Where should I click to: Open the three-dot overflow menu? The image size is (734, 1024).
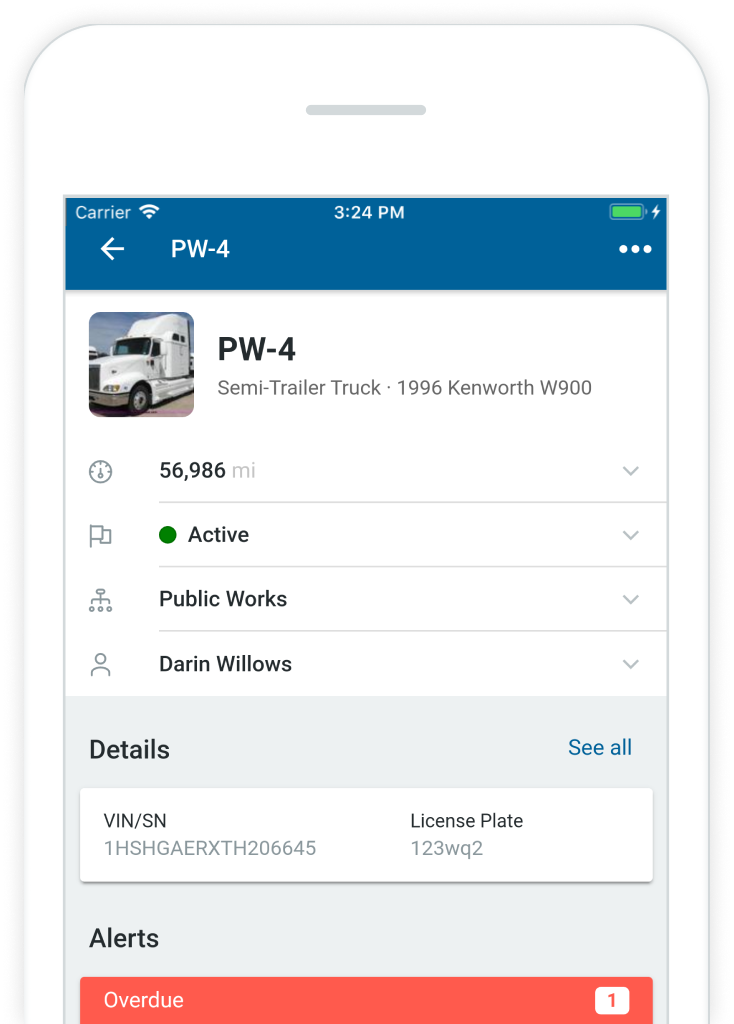pos(635,249)
